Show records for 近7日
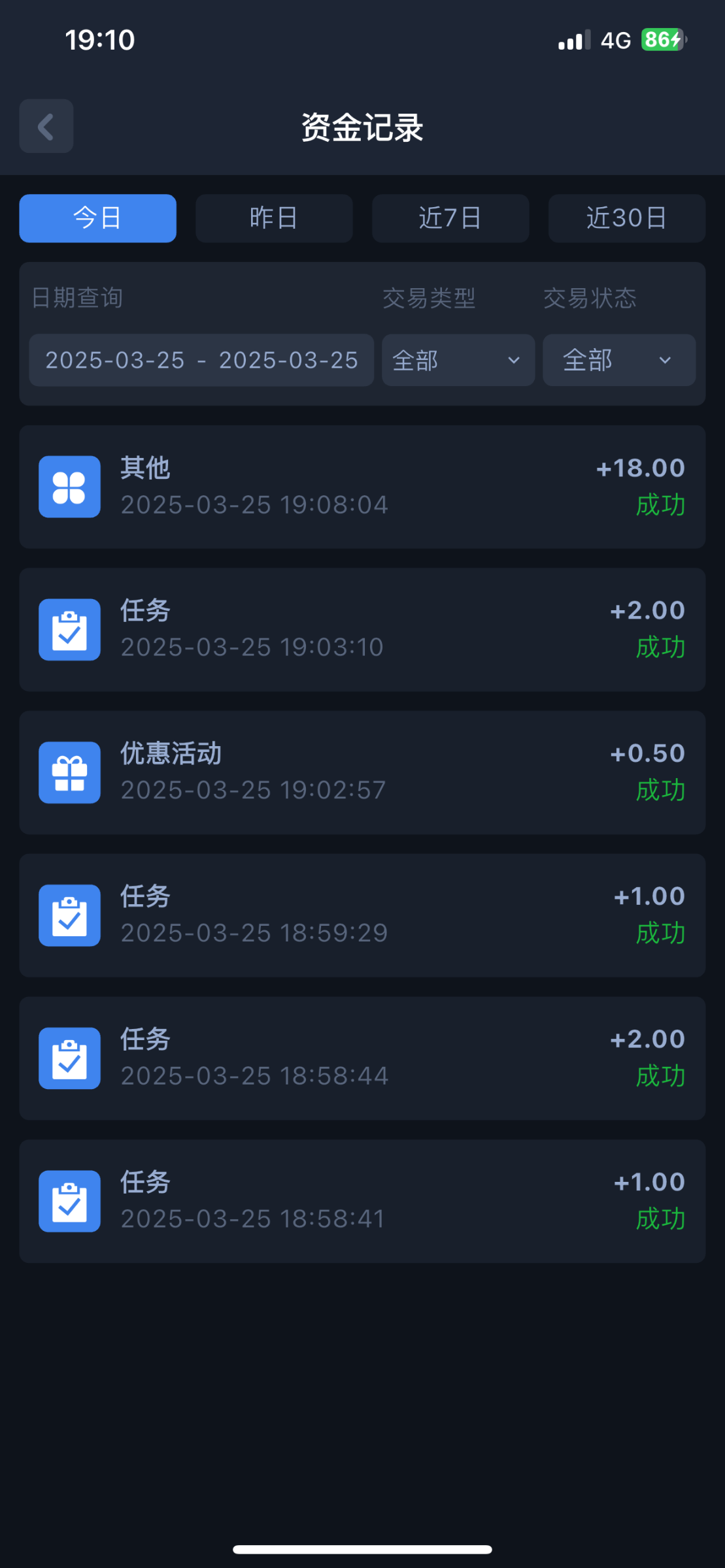The width and height of the screenshot is (725, 1568). [x=450, y=218]
